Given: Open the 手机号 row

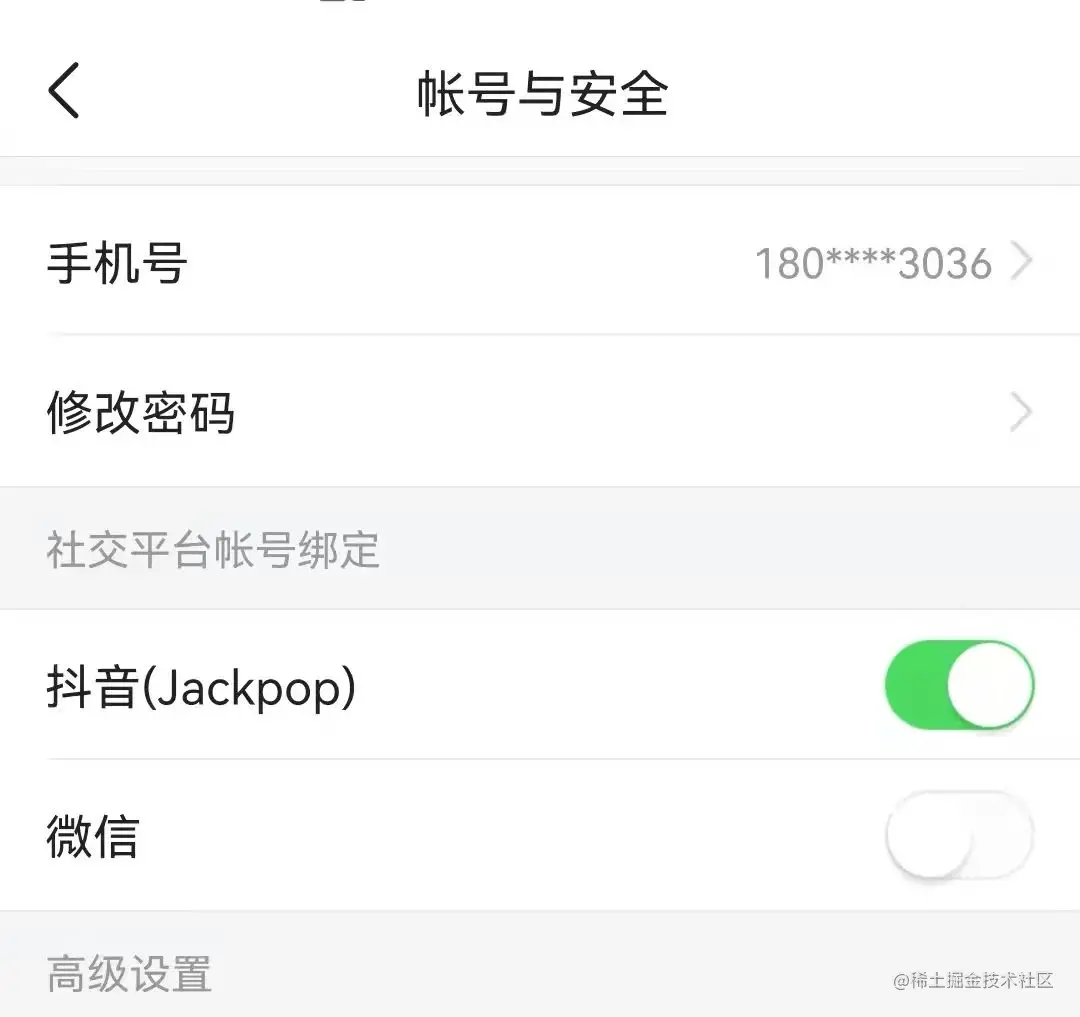Looking at the screenshot, I should click(540, 263).
